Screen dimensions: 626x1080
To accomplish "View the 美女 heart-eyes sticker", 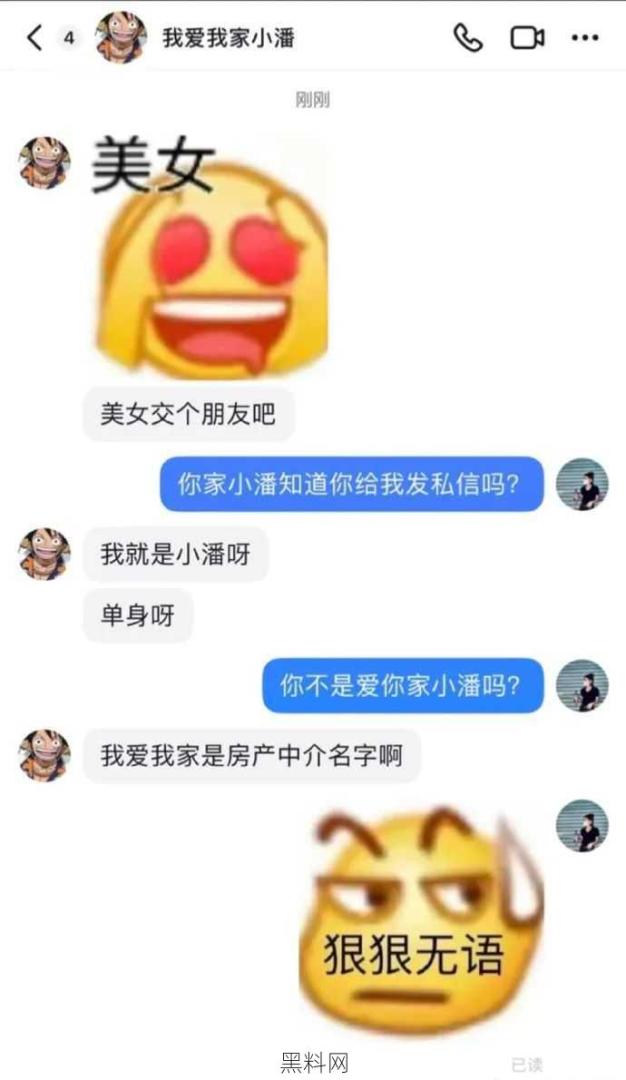I will tap(210, 258).
